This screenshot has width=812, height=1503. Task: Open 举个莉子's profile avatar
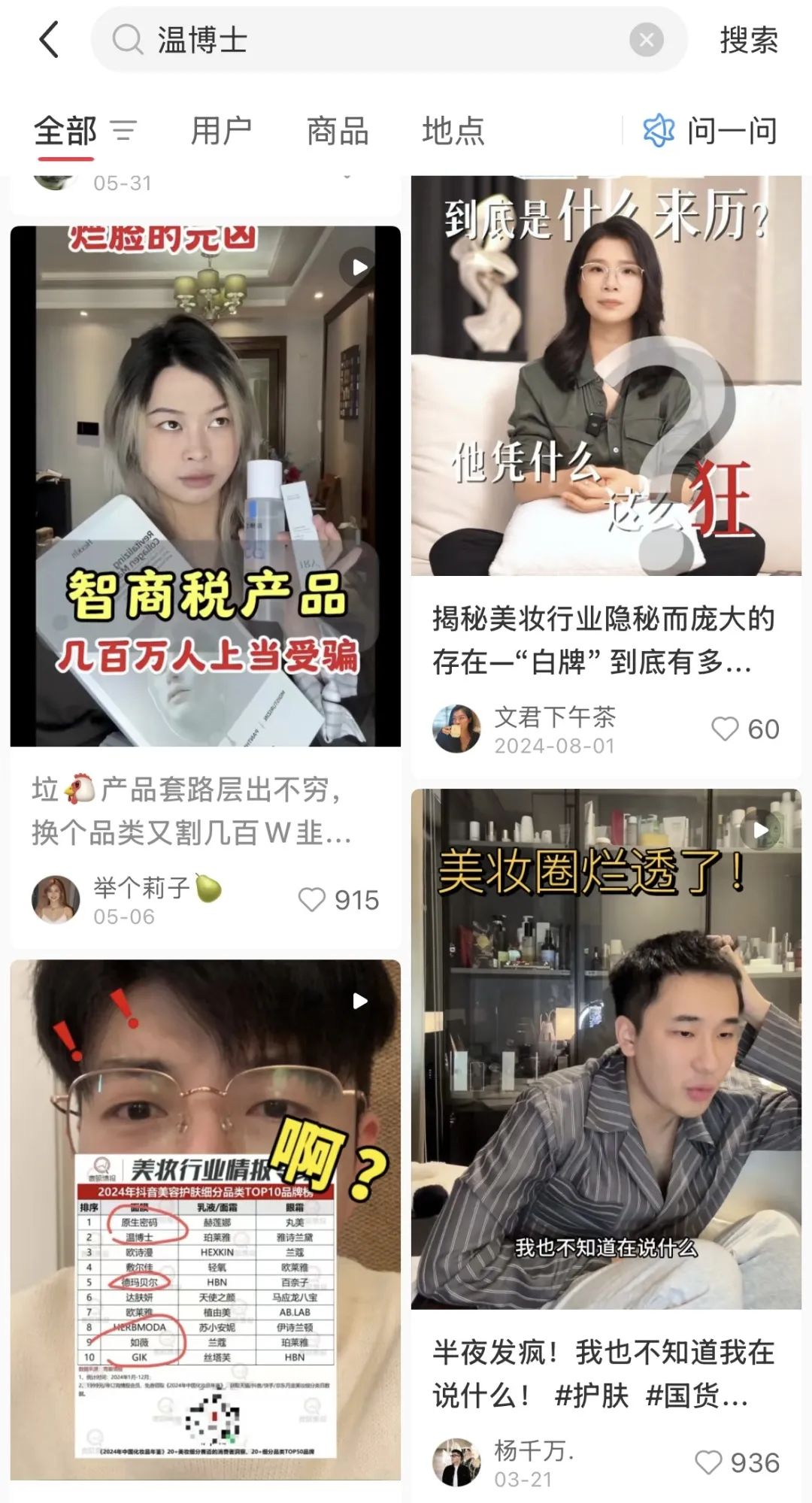pyautogui.click(x=56, y=900)
